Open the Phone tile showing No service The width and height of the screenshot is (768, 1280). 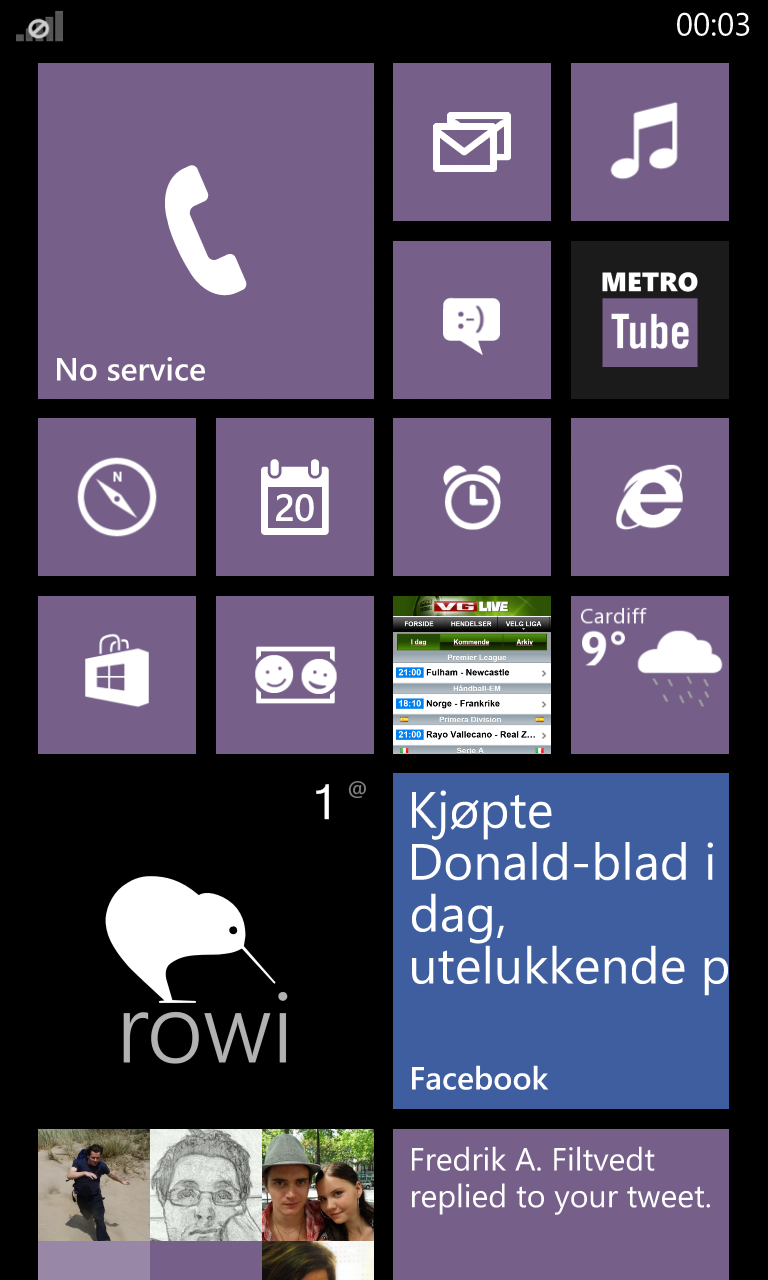pos(206,231)
